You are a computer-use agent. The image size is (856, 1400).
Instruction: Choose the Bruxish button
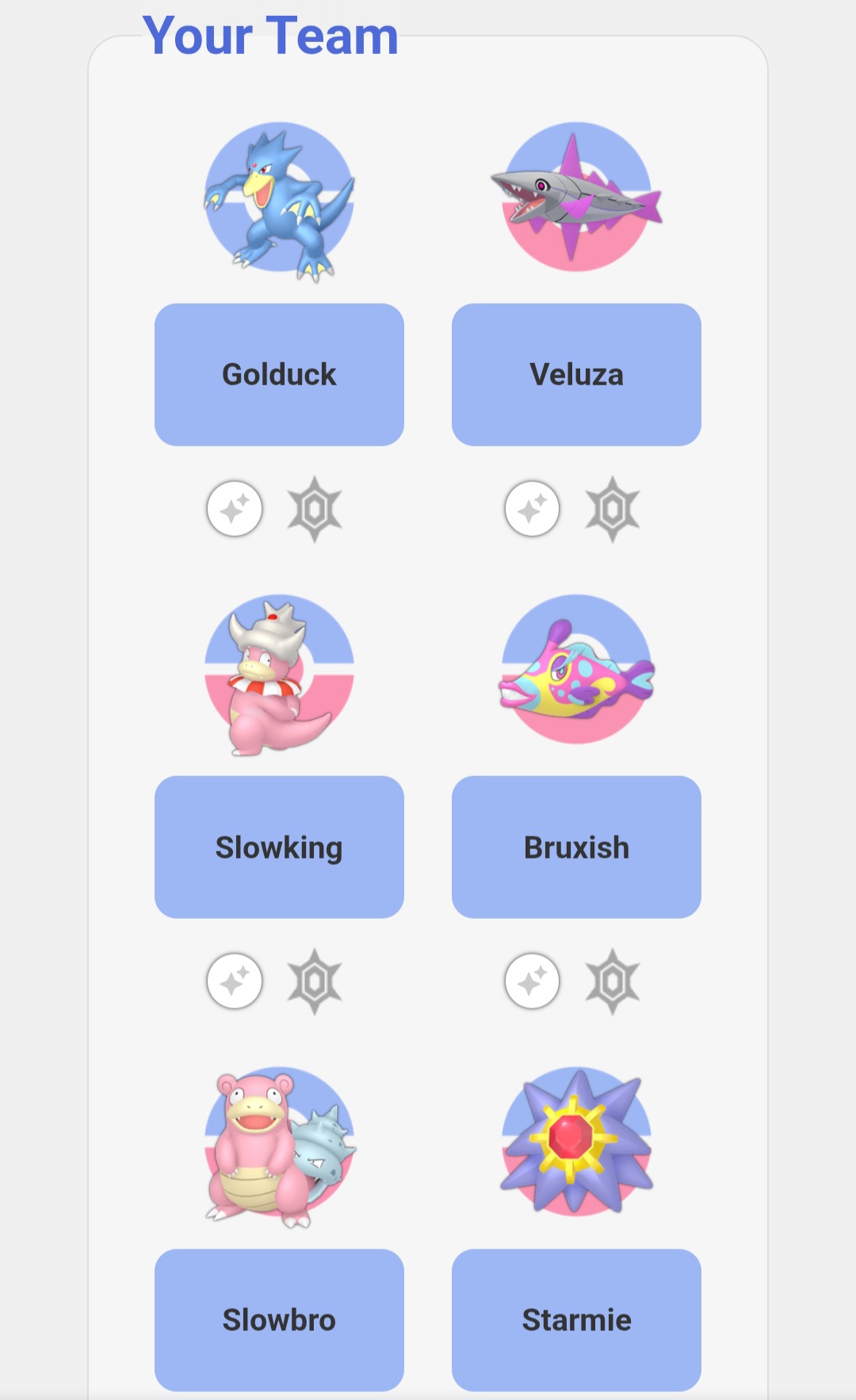[576, 847]
